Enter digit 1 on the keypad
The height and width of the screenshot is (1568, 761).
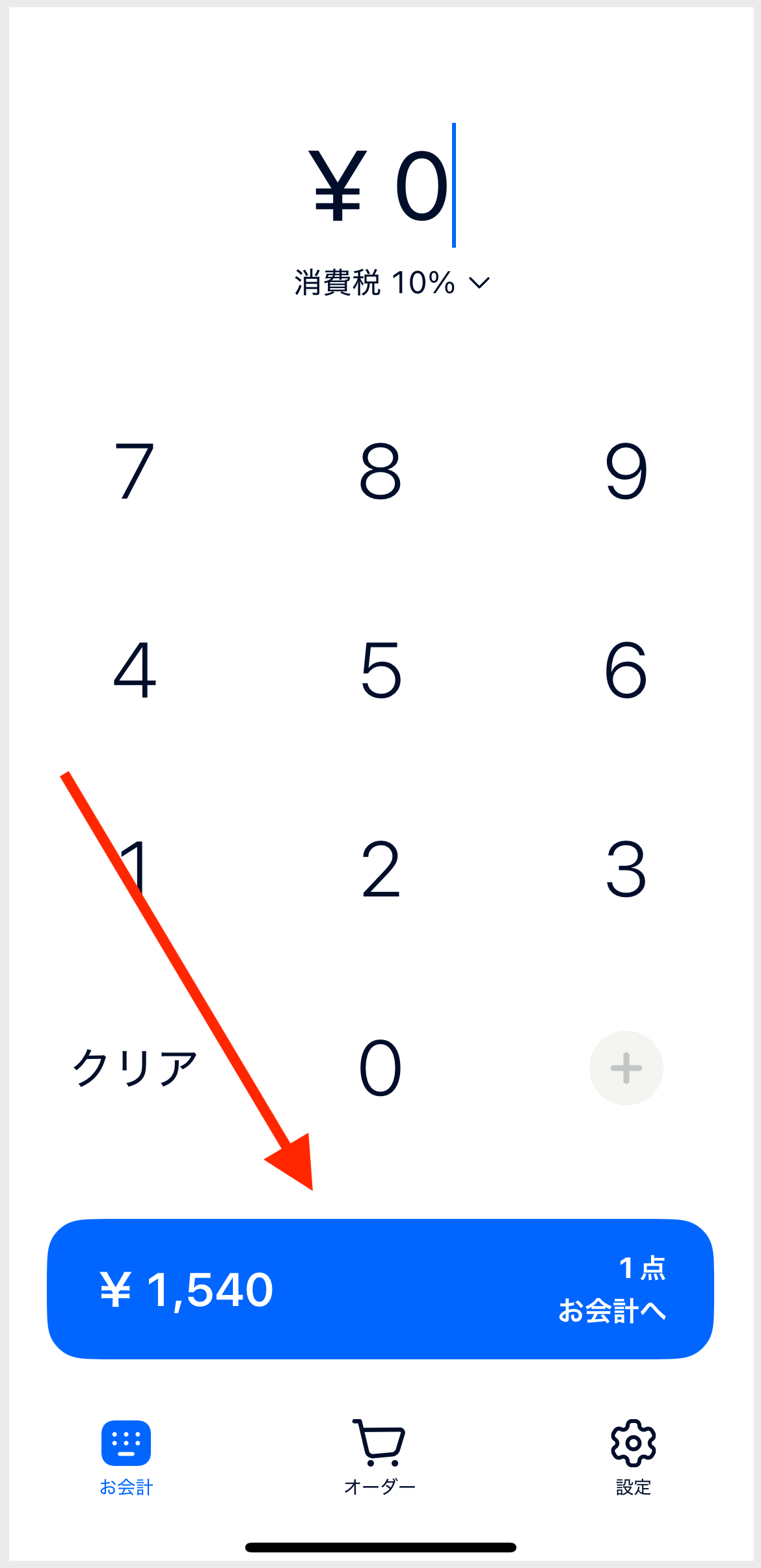click(x=135, y=869)
